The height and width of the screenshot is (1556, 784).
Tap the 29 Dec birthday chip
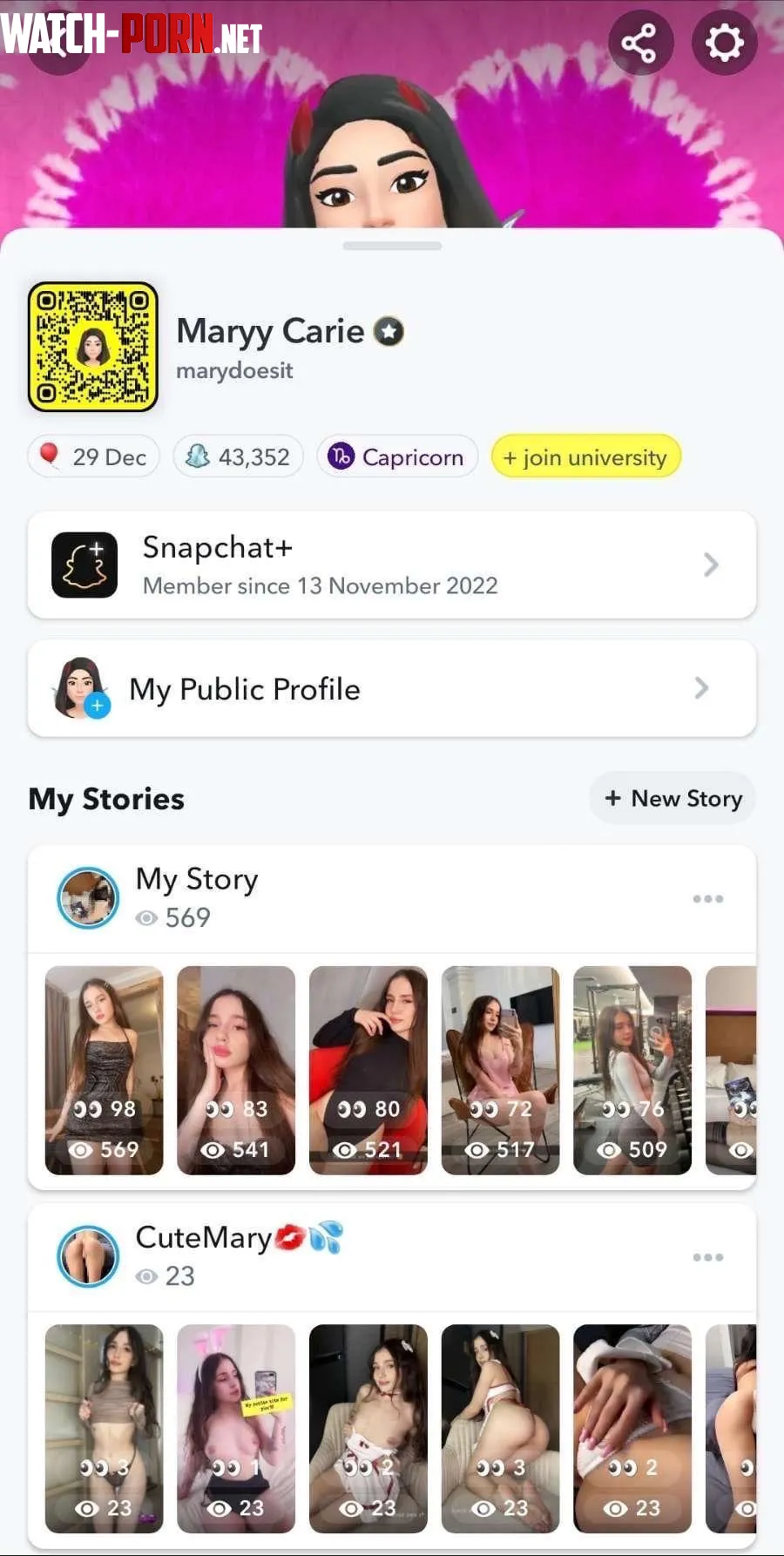coord(94,457)
